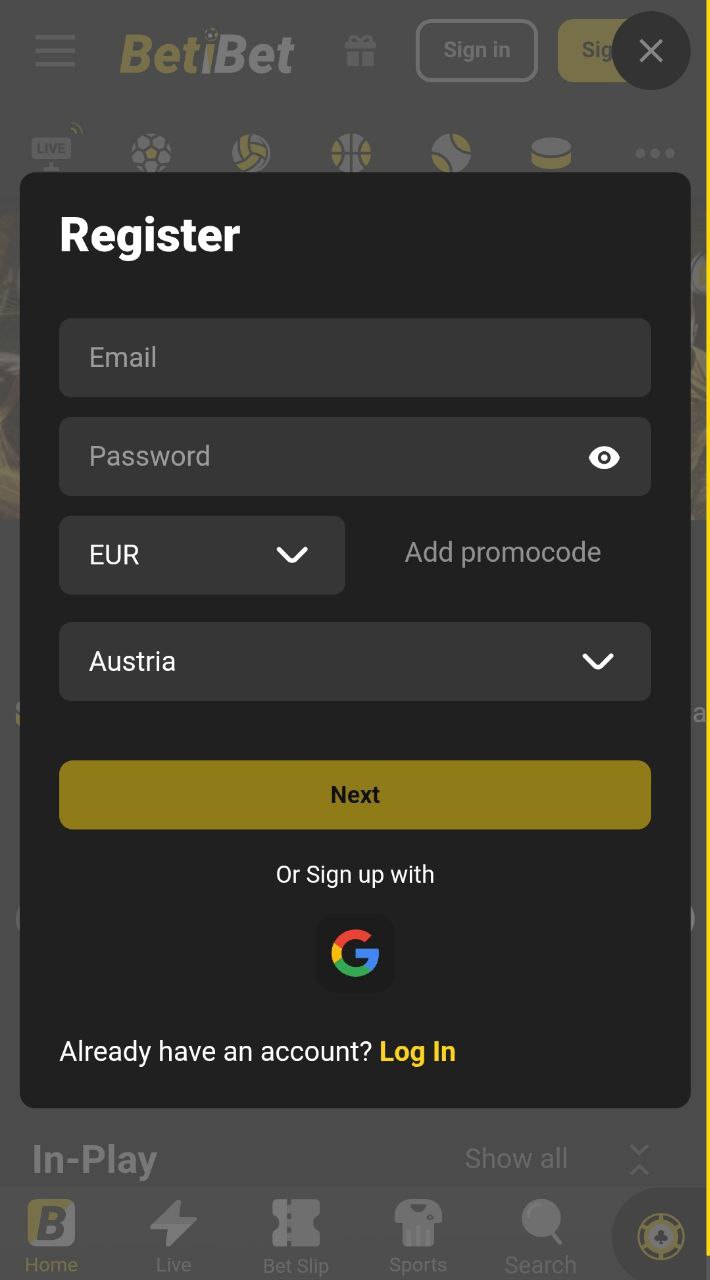Focus the Email field
710x1280 pixels.
tap(355, 357)
